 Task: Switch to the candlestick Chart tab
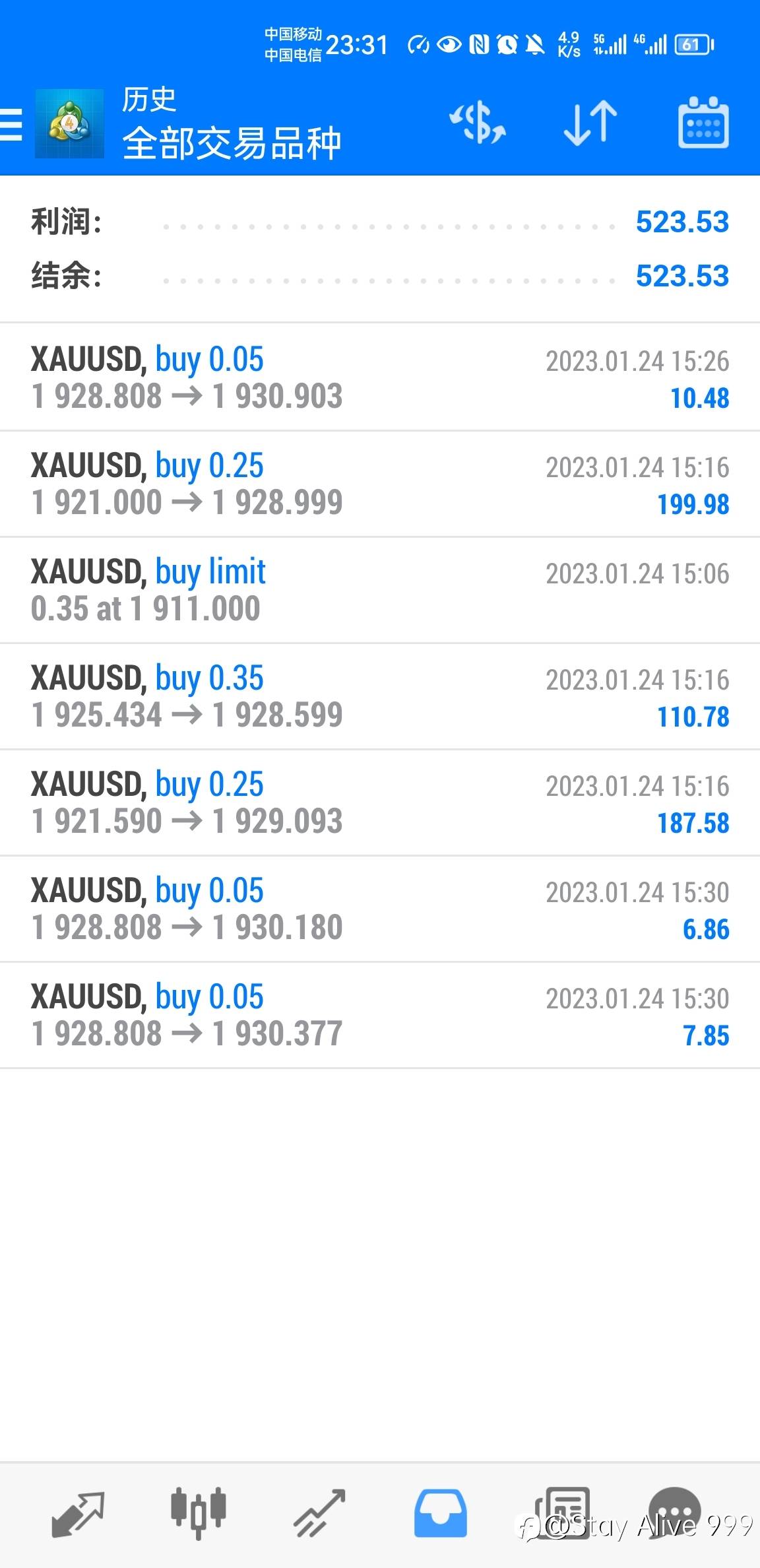point(198,1514)
